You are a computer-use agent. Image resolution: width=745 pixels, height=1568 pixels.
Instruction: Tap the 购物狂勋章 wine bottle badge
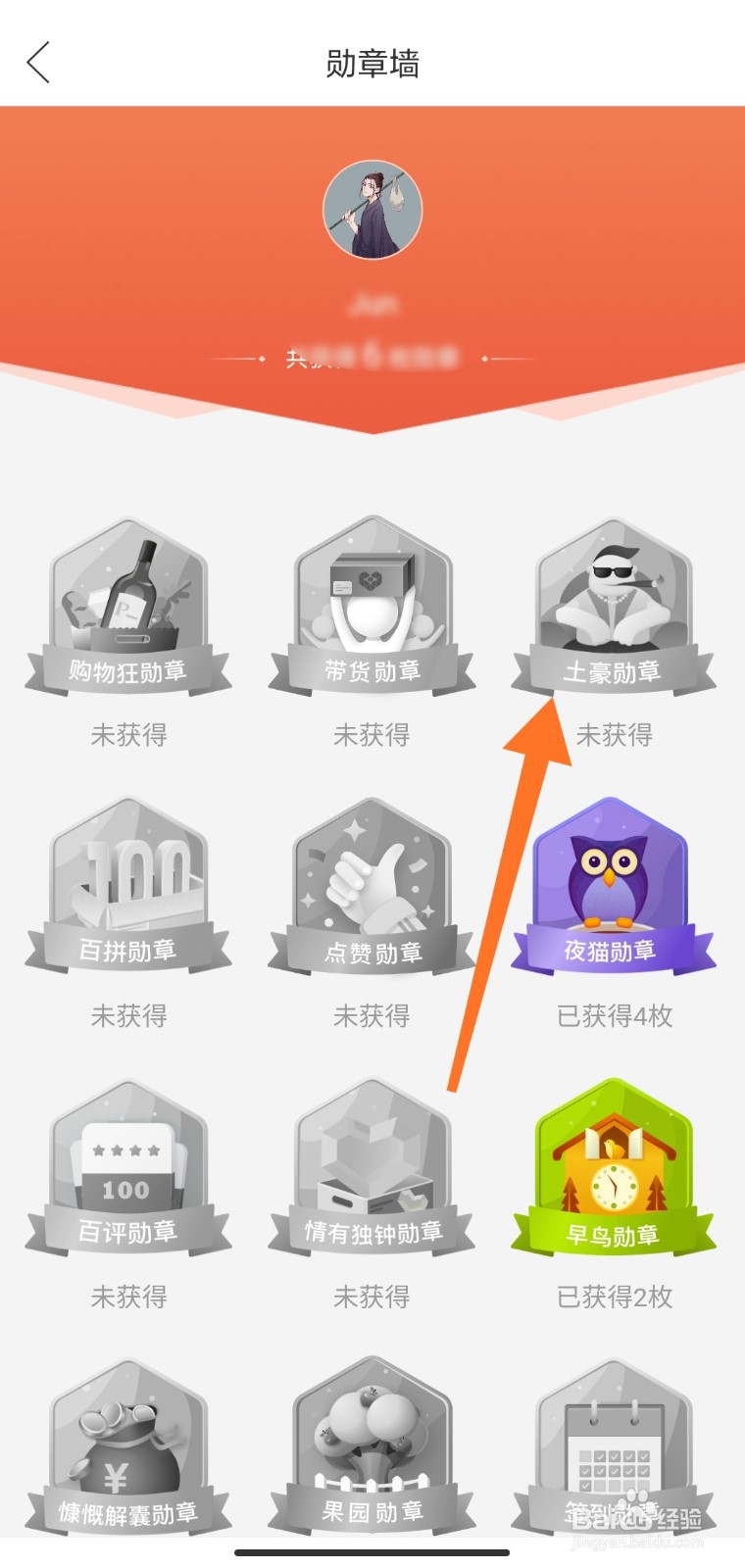point(128,608)
